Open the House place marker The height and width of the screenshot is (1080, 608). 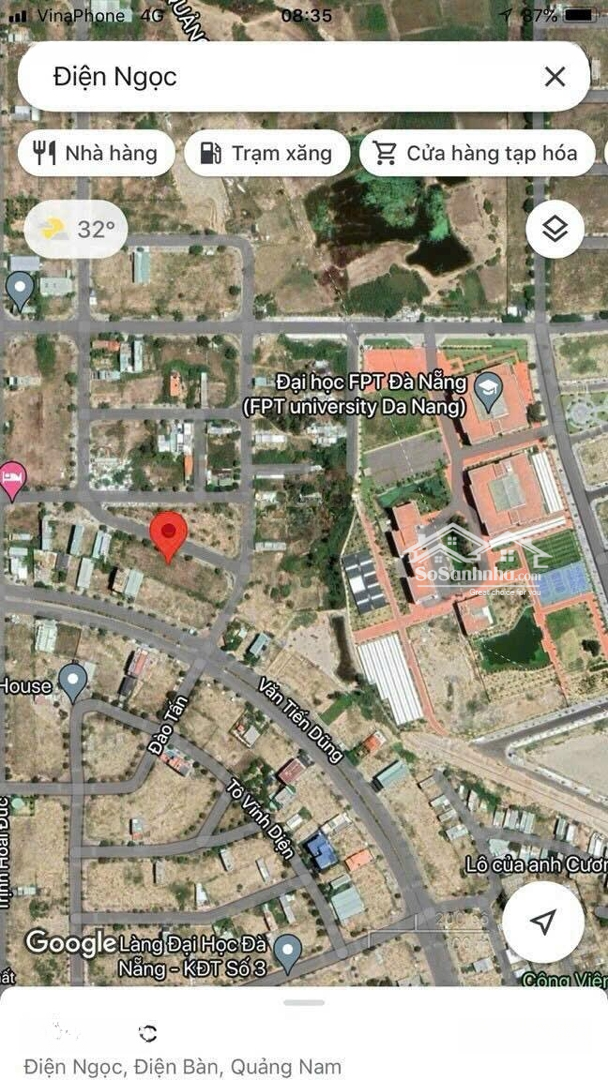[73, 683]
